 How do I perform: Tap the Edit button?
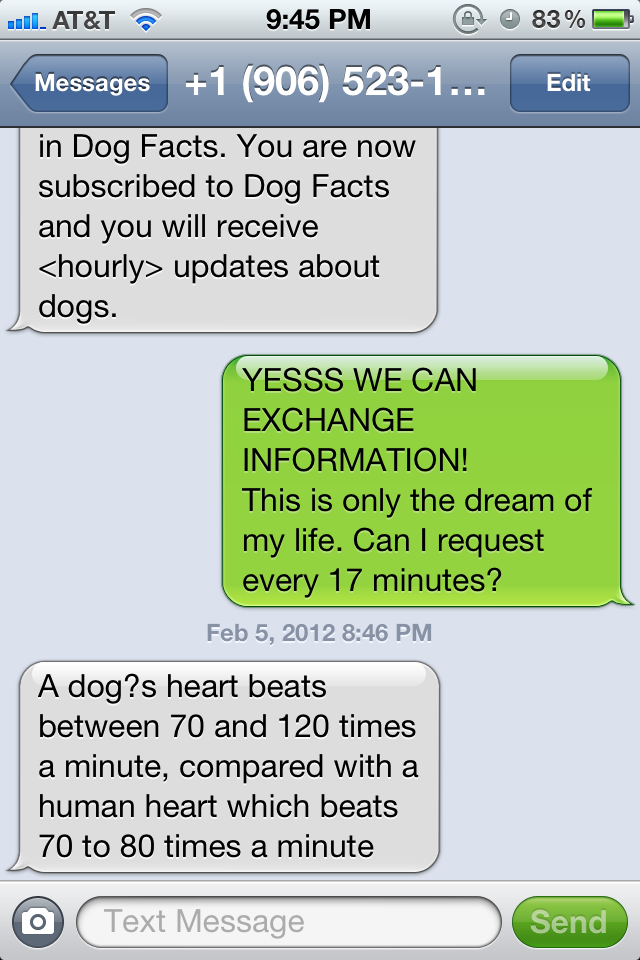click(x=568, y=83)
